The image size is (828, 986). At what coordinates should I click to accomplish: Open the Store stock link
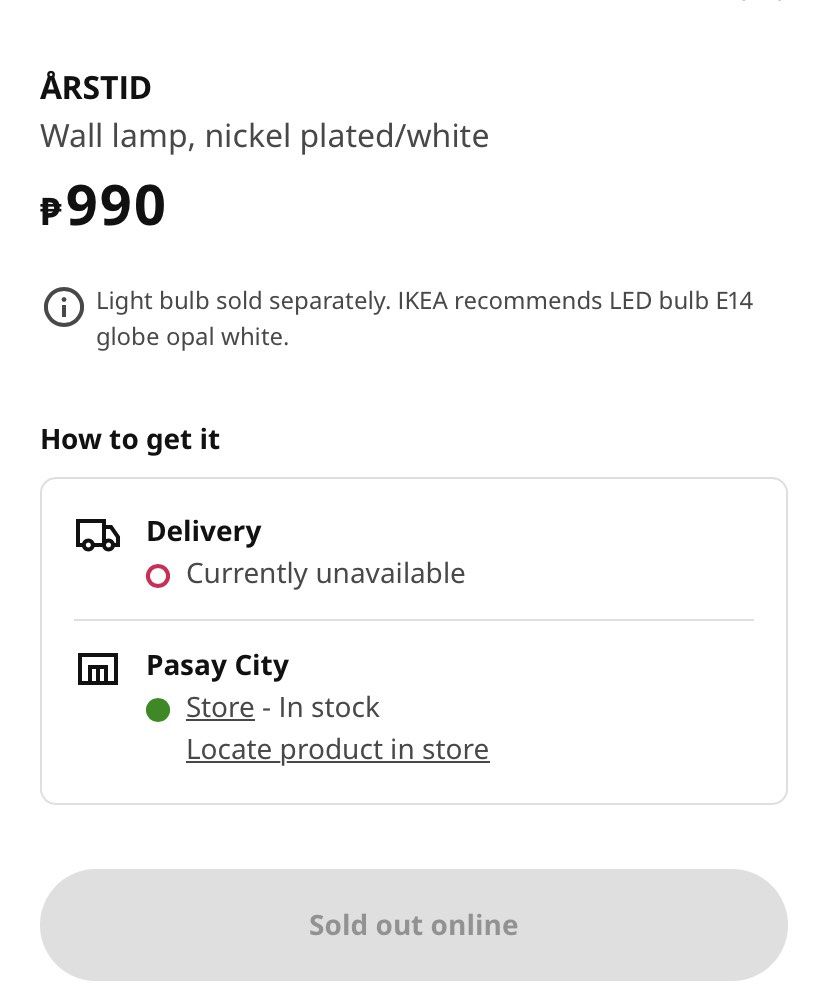pyautogui.click(x=219, y=708)
